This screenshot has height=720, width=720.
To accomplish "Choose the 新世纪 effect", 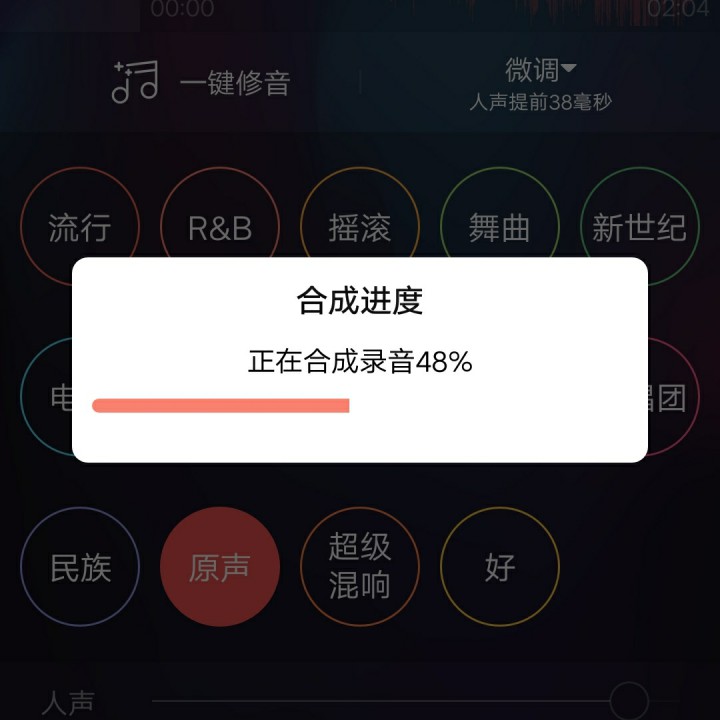I will point(639,227).
